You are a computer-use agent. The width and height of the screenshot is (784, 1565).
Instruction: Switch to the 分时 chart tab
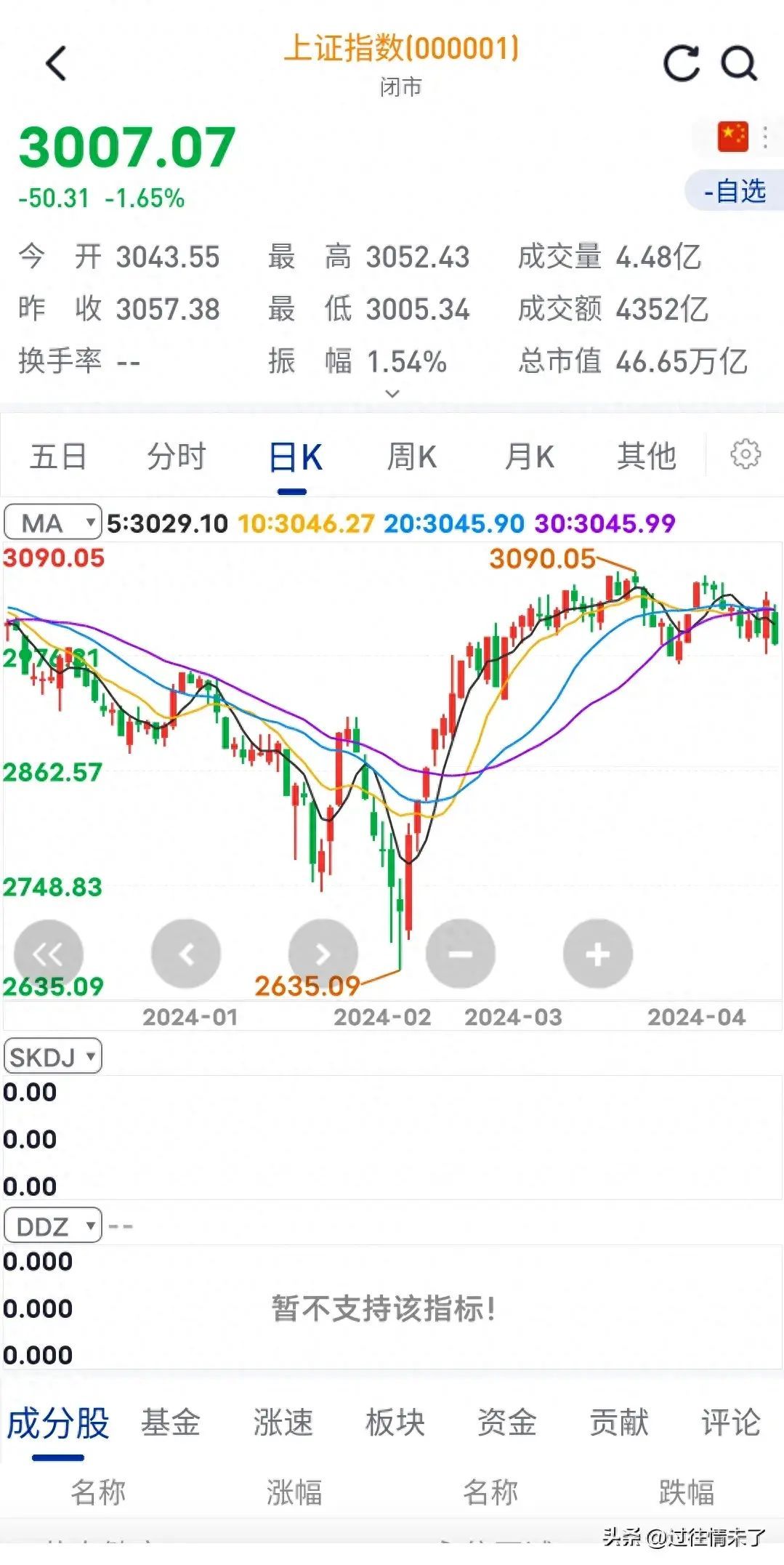[177, 457]
